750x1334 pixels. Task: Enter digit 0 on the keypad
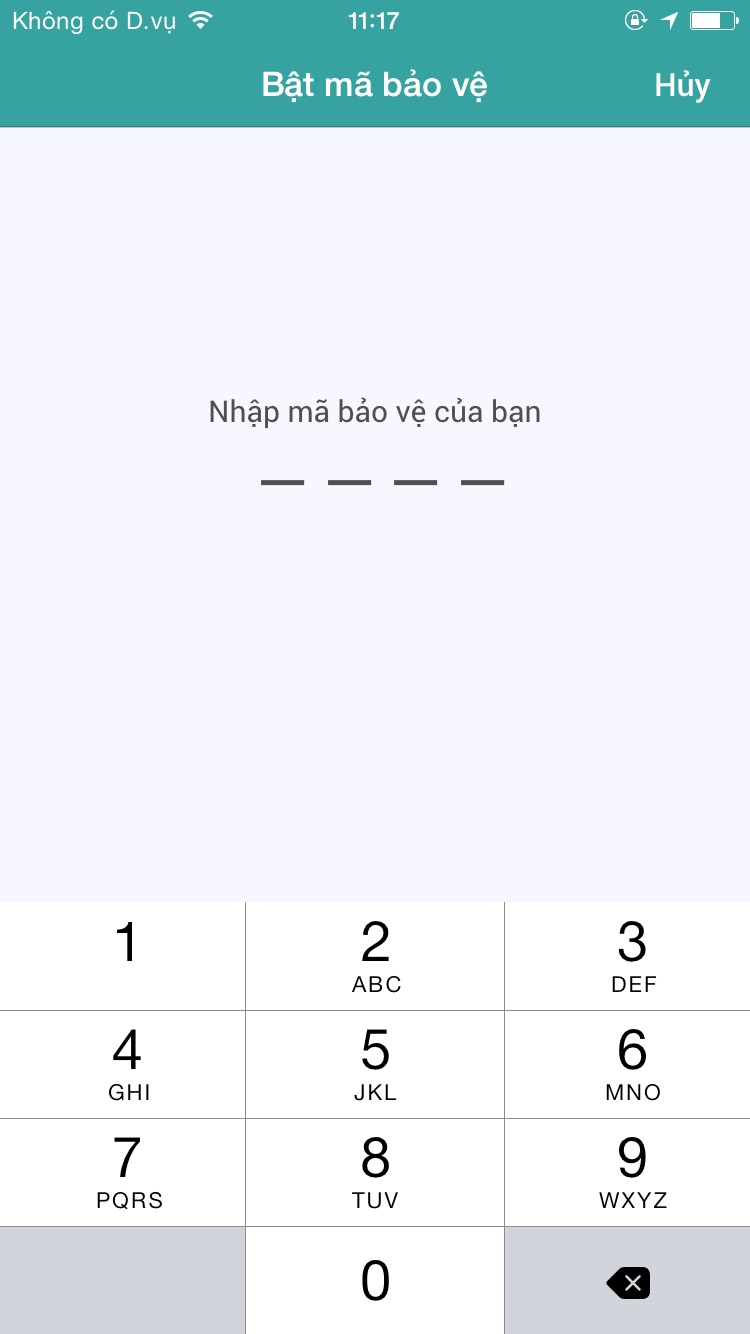coord(375,1280)
